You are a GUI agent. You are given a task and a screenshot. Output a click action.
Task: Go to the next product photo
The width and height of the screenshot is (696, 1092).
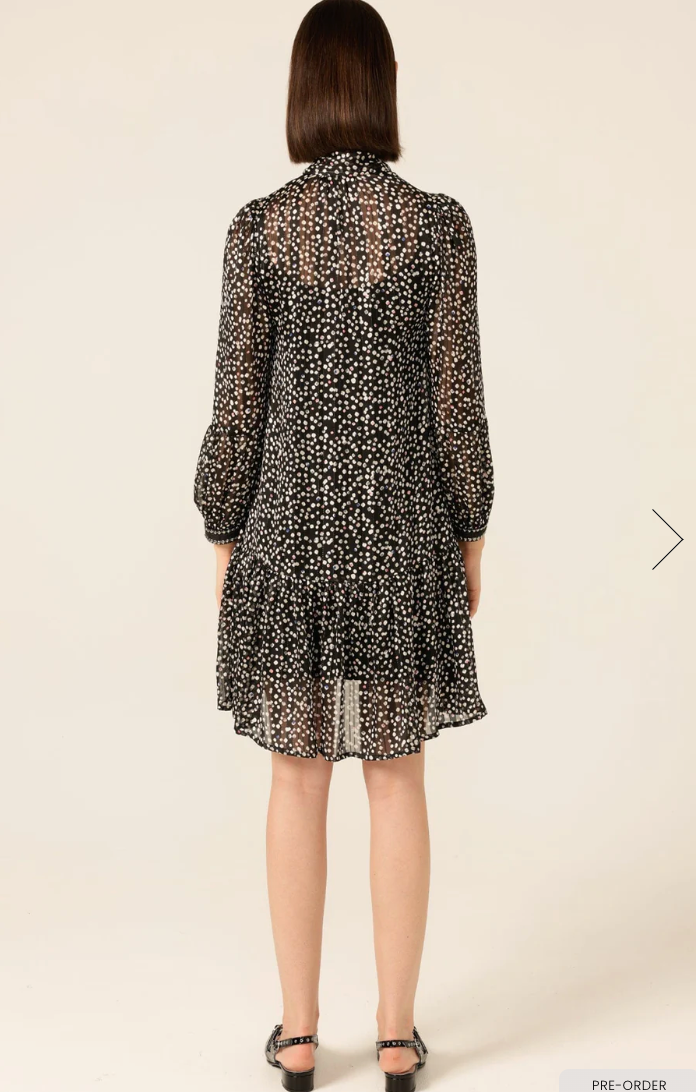tap(667, 540)
